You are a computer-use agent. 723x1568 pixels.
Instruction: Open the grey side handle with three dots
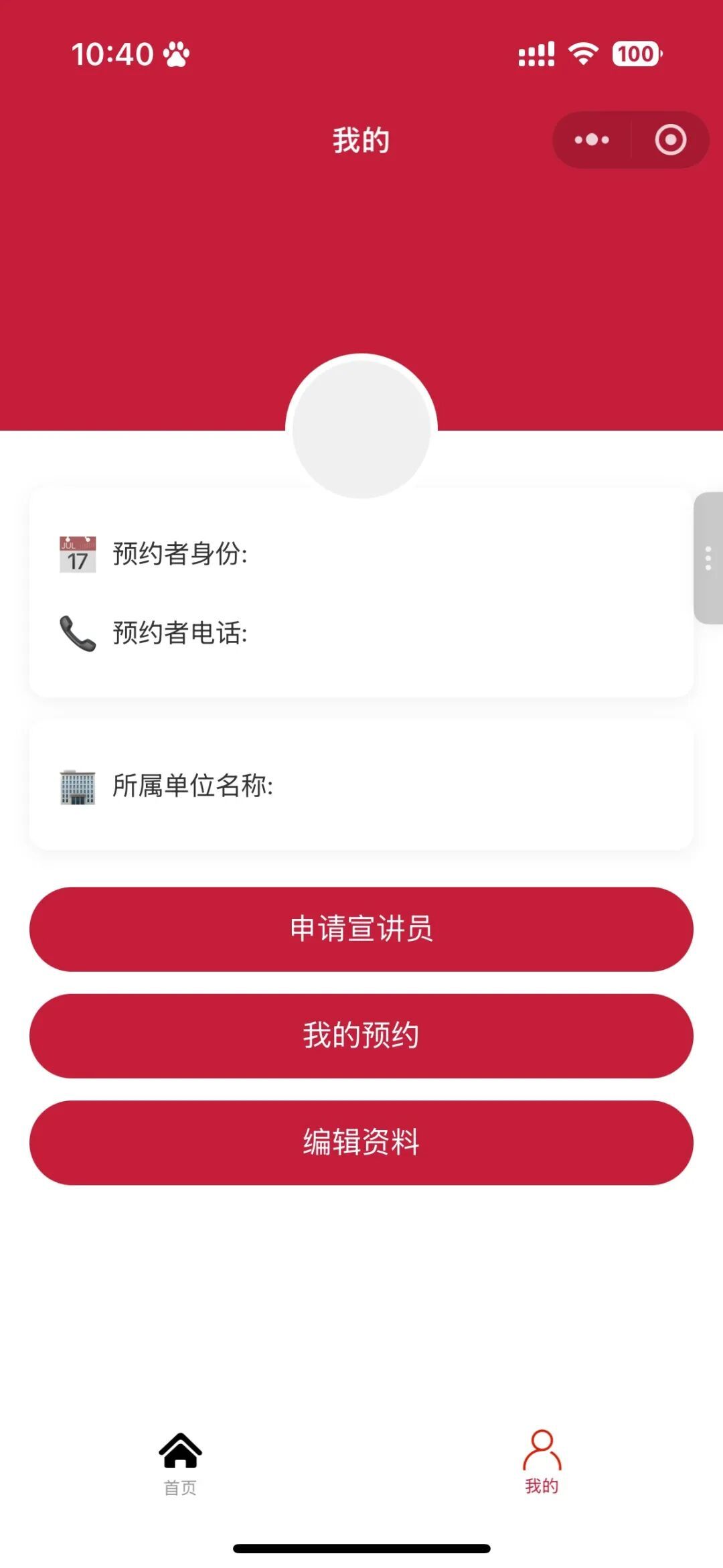(708, 558)
